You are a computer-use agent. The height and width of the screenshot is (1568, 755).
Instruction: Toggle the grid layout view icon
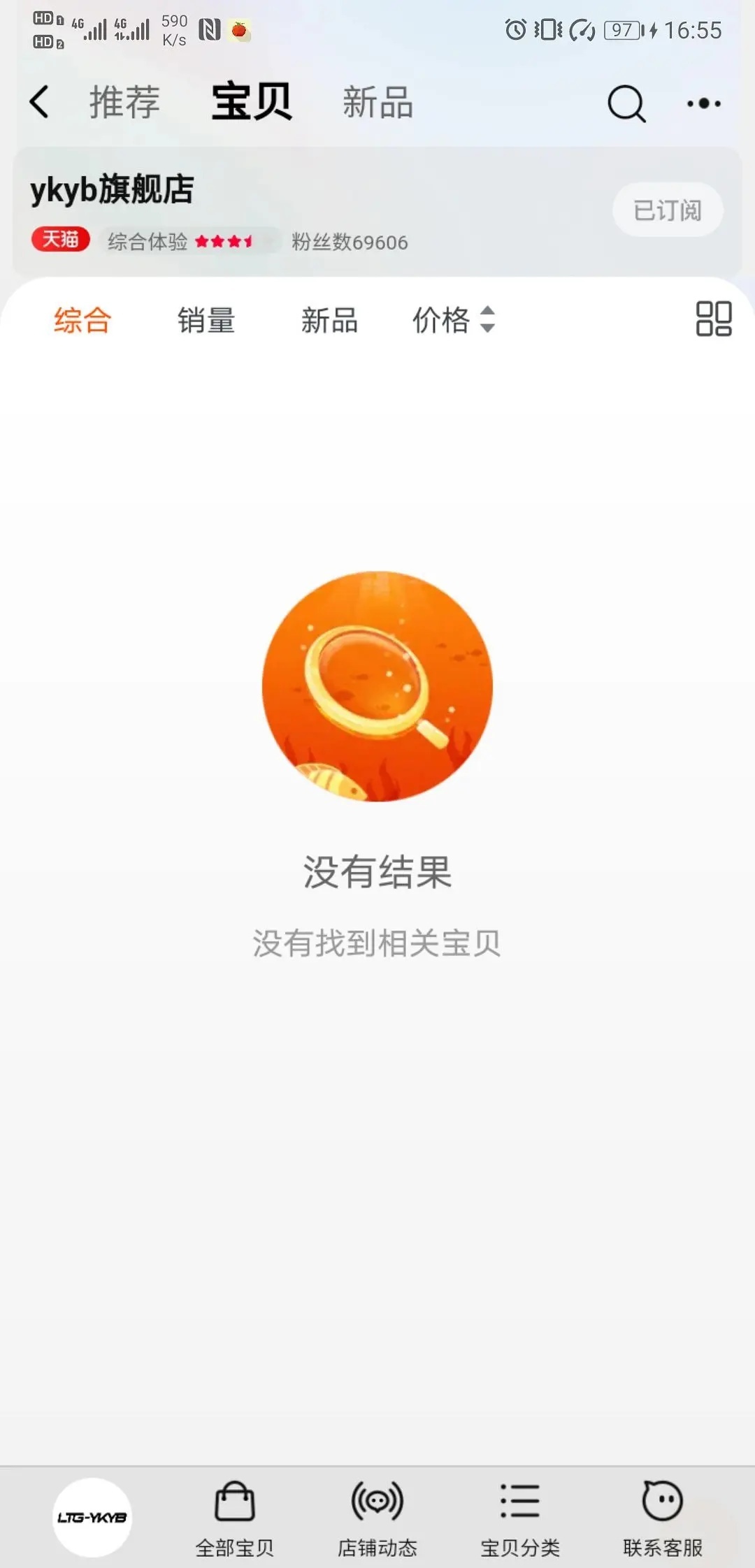pyautogui.click(x=713, y=319)
